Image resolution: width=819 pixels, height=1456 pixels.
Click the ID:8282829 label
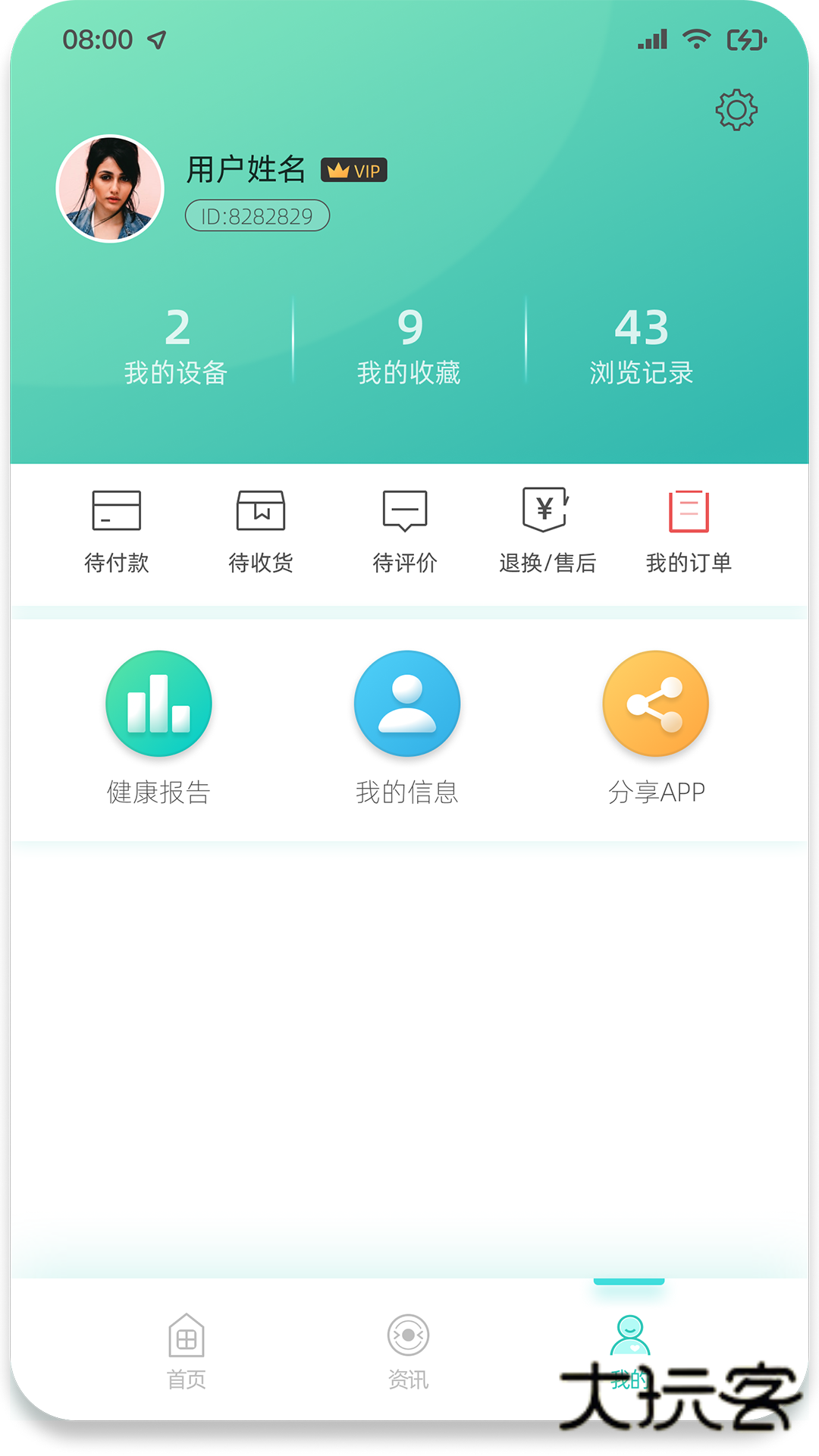tap(258, 215)
